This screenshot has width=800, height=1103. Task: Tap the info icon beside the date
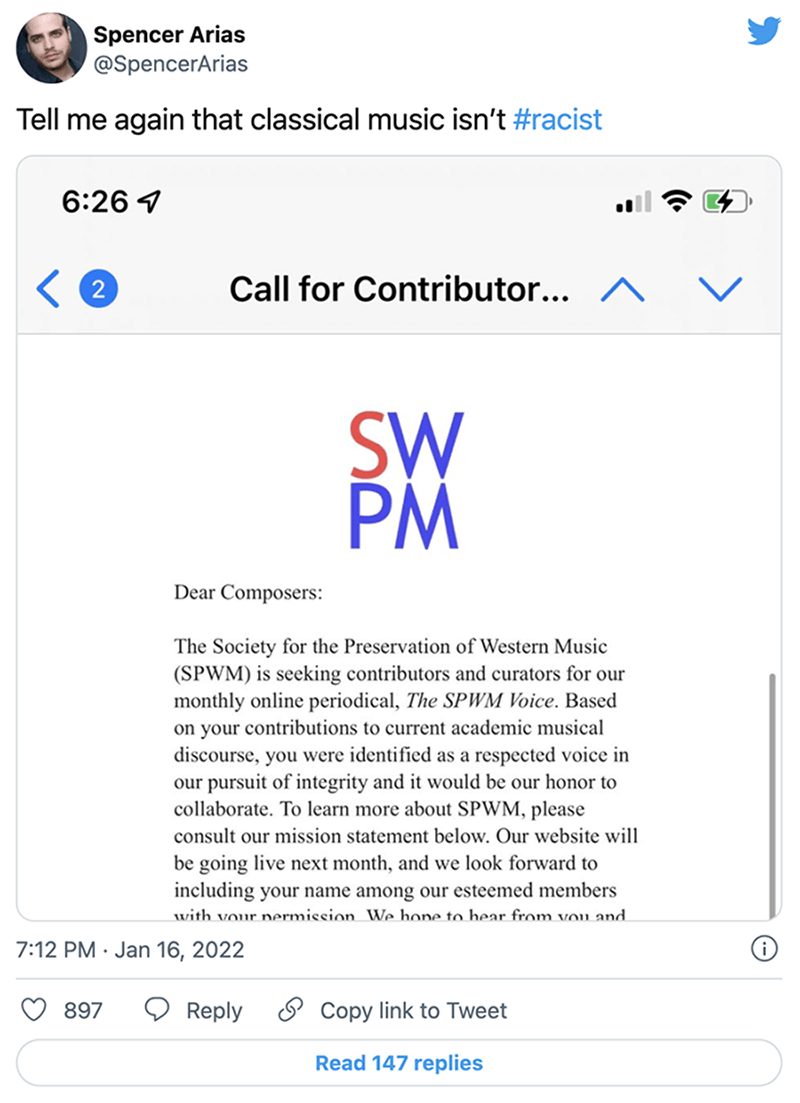[x=764, y=949]
